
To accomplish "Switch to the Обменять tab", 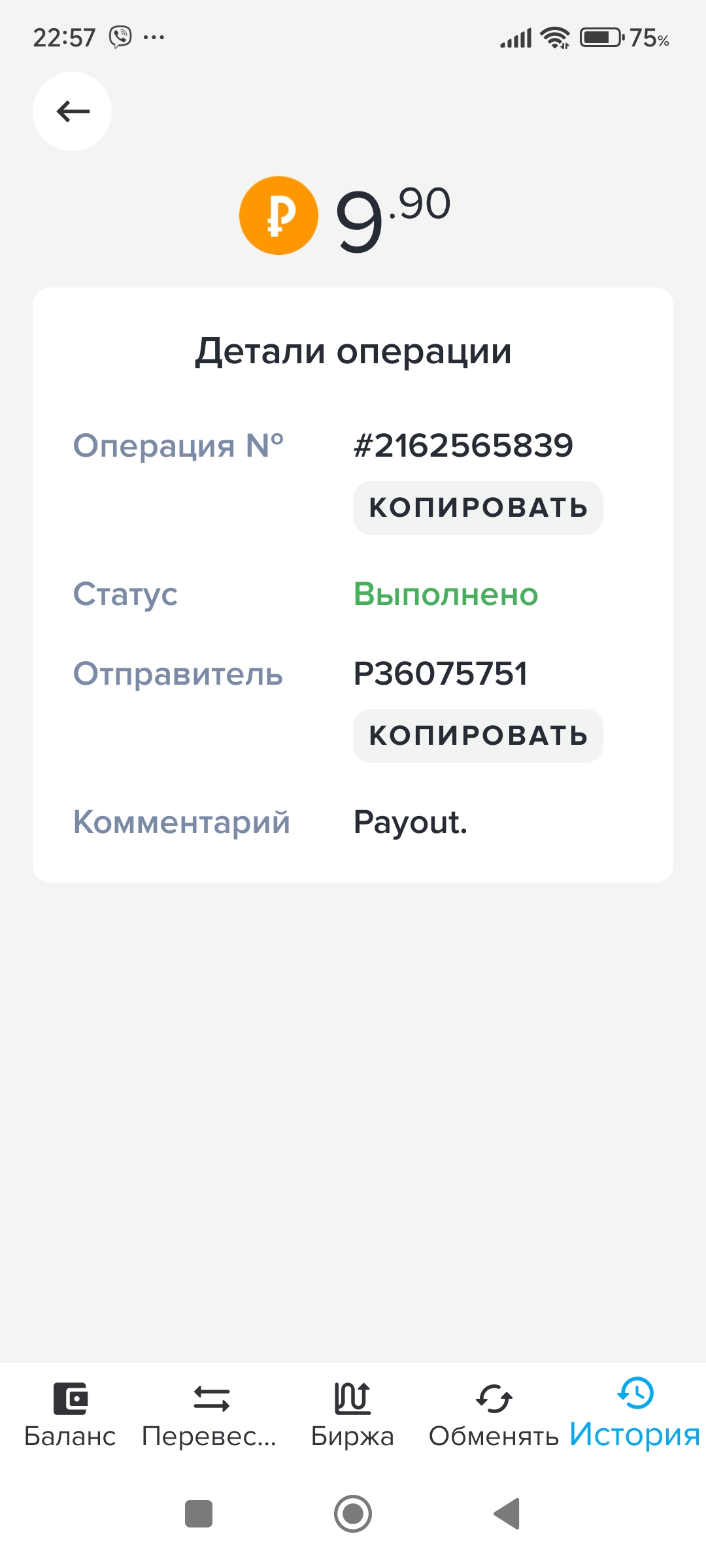I will click(x=494, y=1414).
